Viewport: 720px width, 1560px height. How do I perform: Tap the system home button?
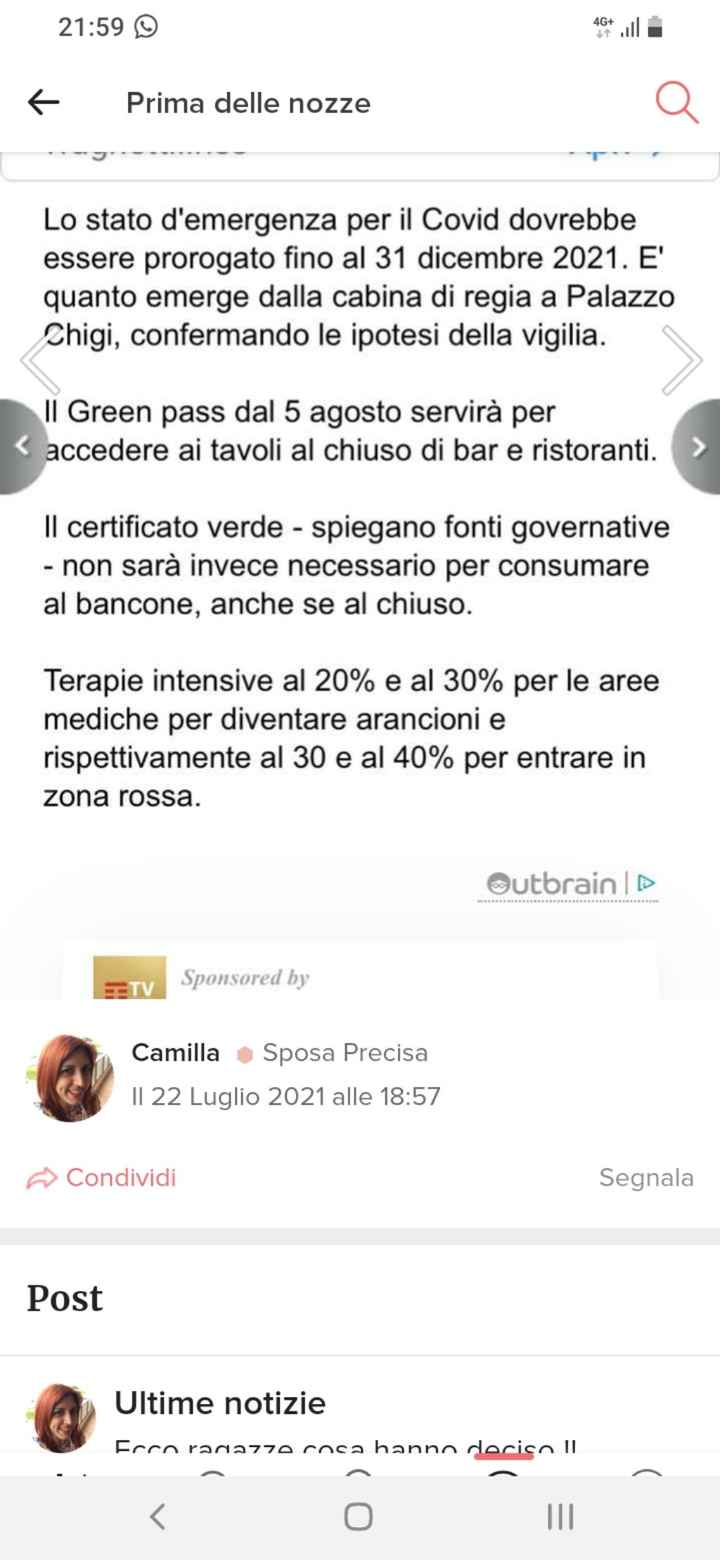[359, 1517]
